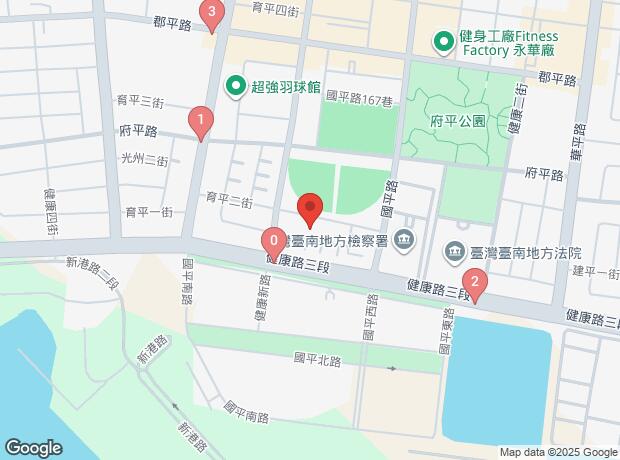Open 超強羽球館 place pin
The image size is (620, 460).
pos(236,86)
